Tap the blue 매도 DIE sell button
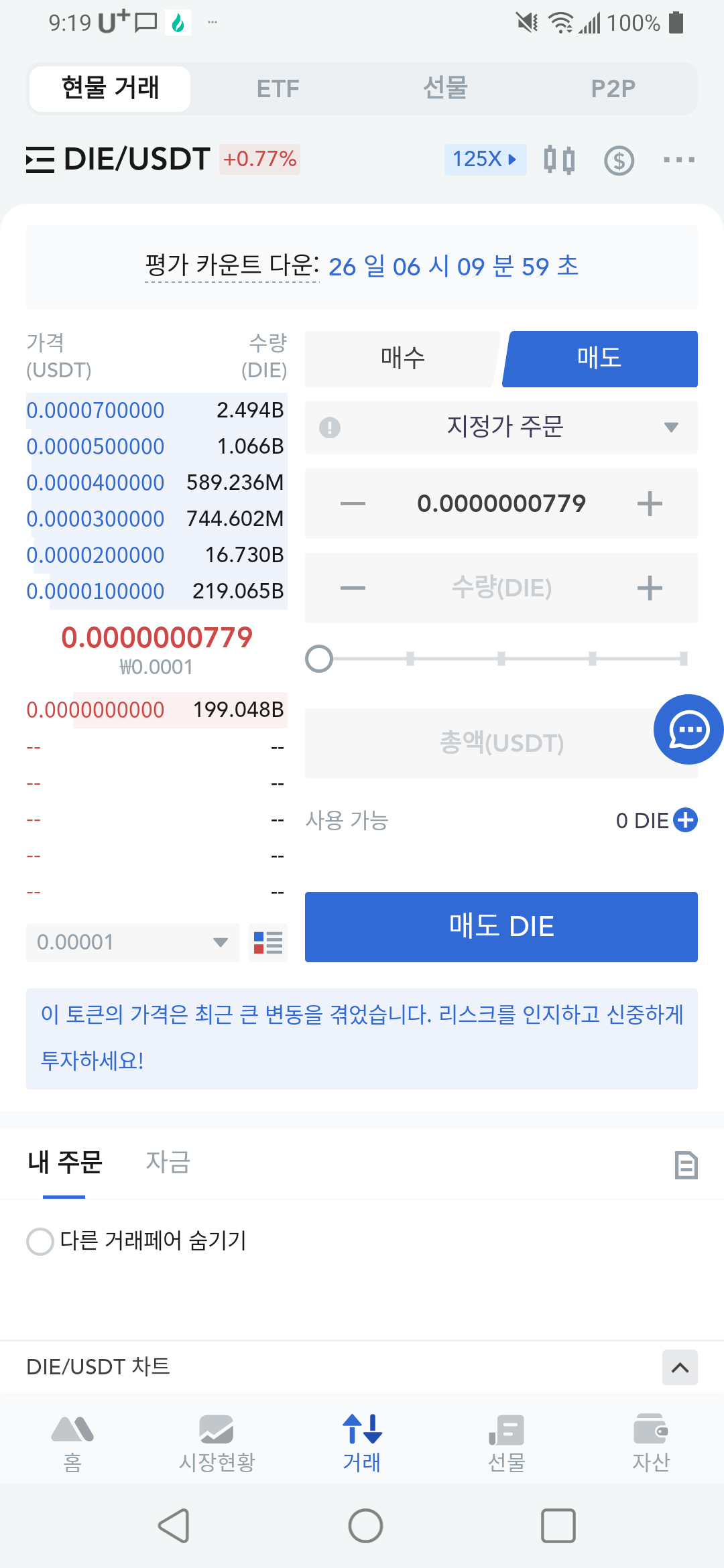 point(501,927)
